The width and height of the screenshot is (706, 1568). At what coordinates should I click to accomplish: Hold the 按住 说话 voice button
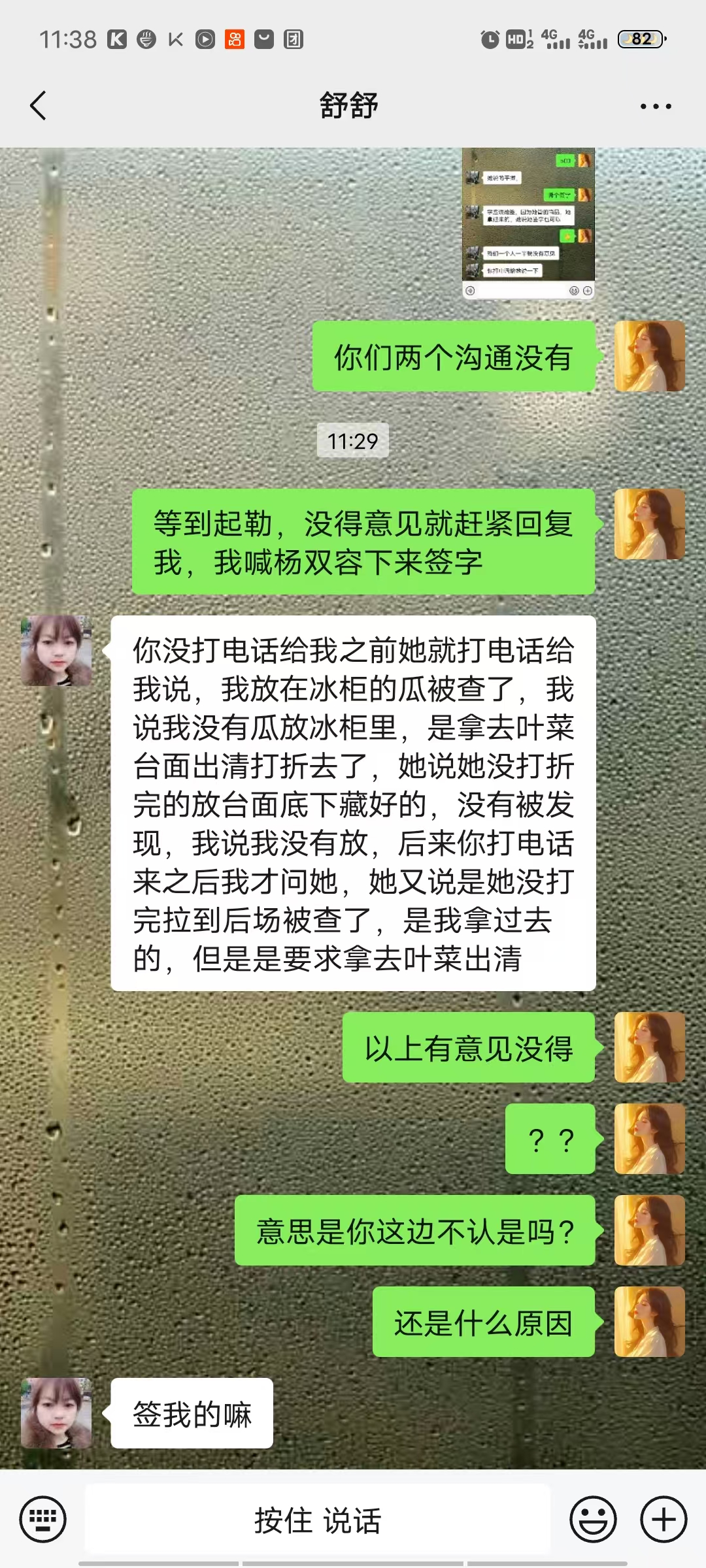click(318, 1520)
